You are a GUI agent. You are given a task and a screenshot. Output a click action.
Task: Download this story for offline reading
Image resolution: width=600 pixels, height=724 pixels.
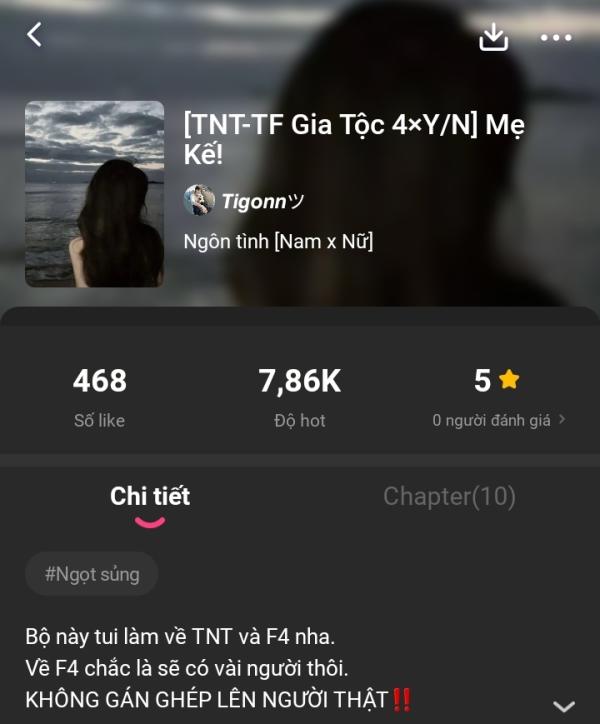coord(494,37)
